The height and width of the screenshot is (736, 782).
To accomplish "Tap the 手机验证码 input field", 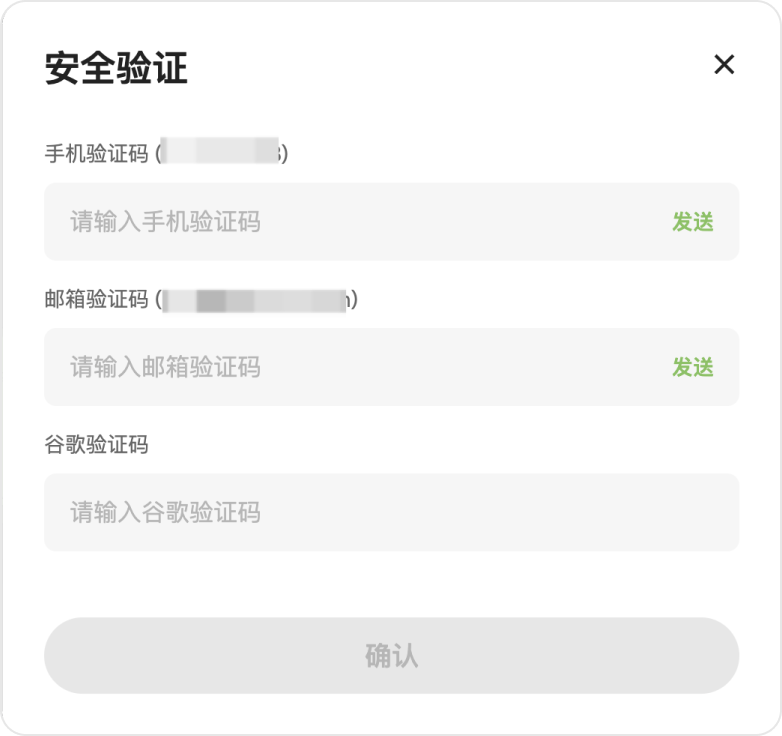I will [350, 222].
